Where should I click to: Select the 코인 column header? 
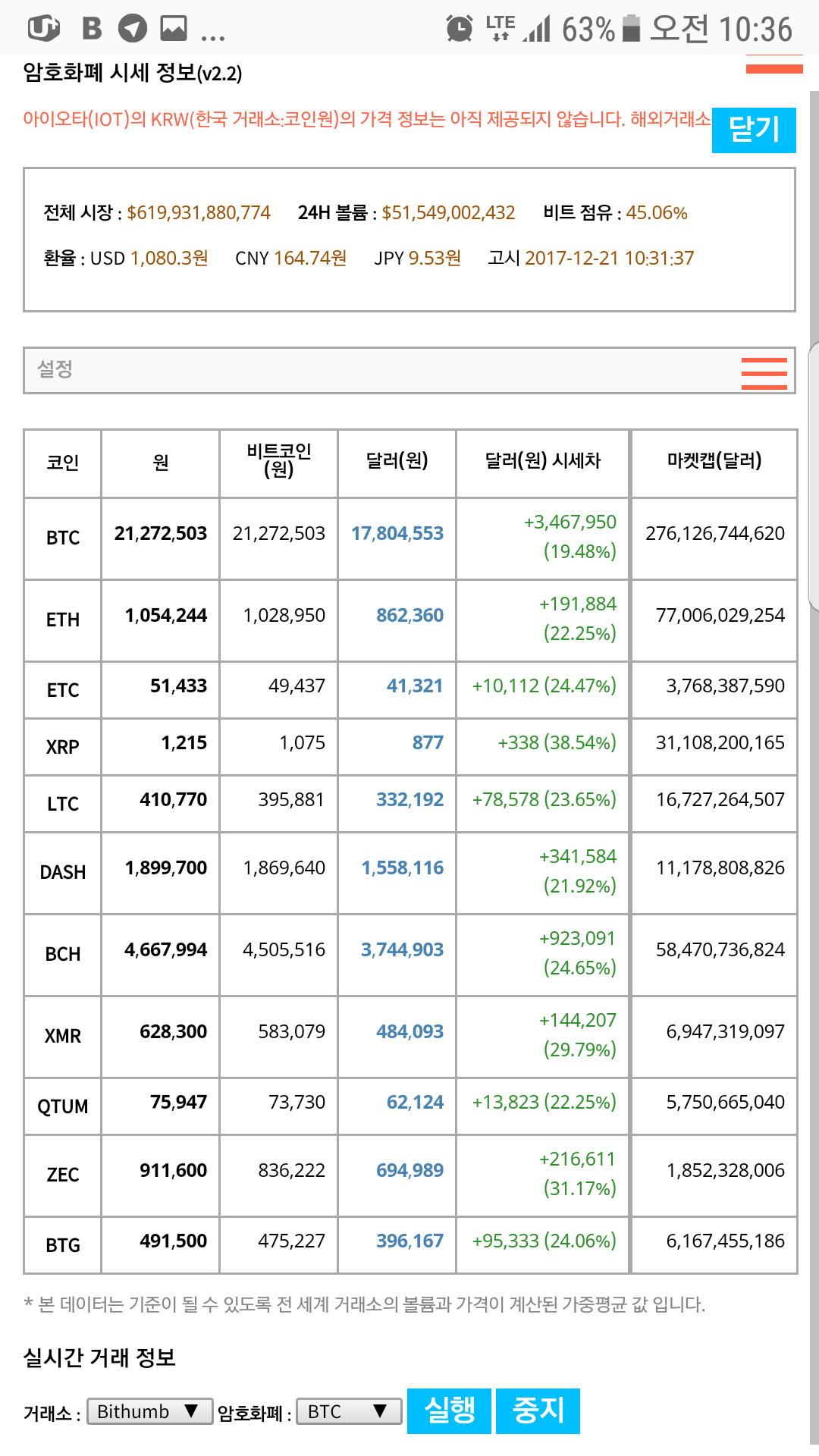(x=63, y=463)
